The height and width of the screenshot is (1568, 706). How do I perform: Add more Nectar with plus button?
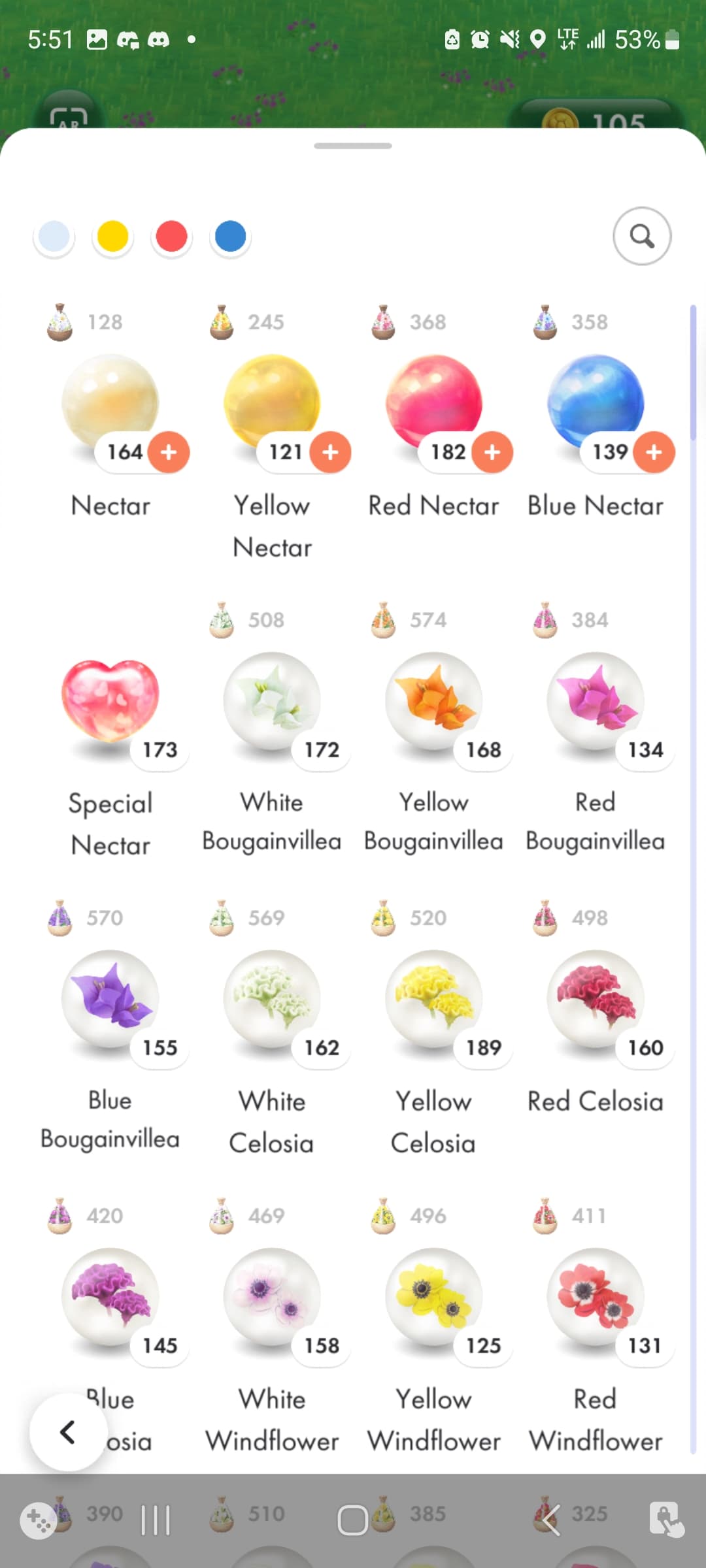click(x=169, y=452)
